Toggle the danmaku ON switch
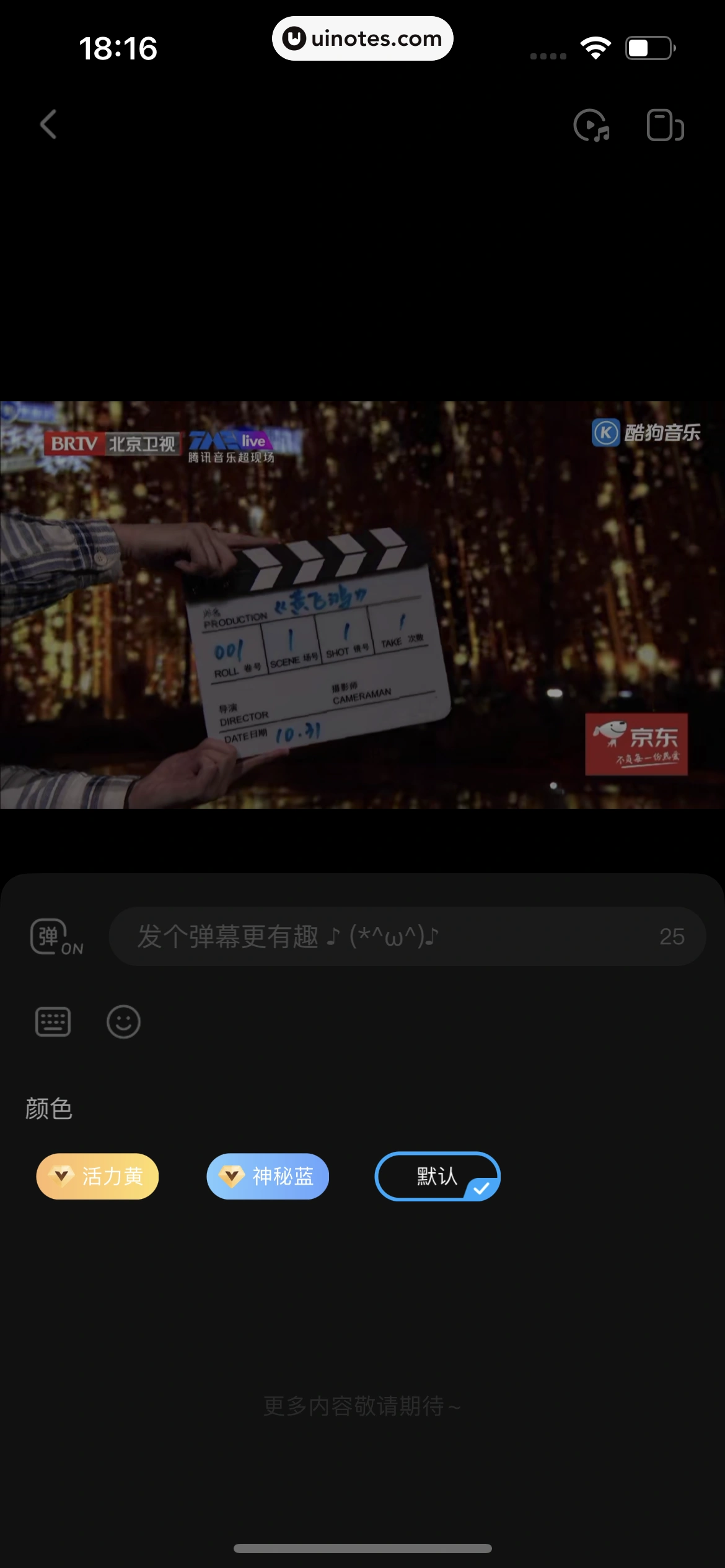 click(x=56, y=937)
